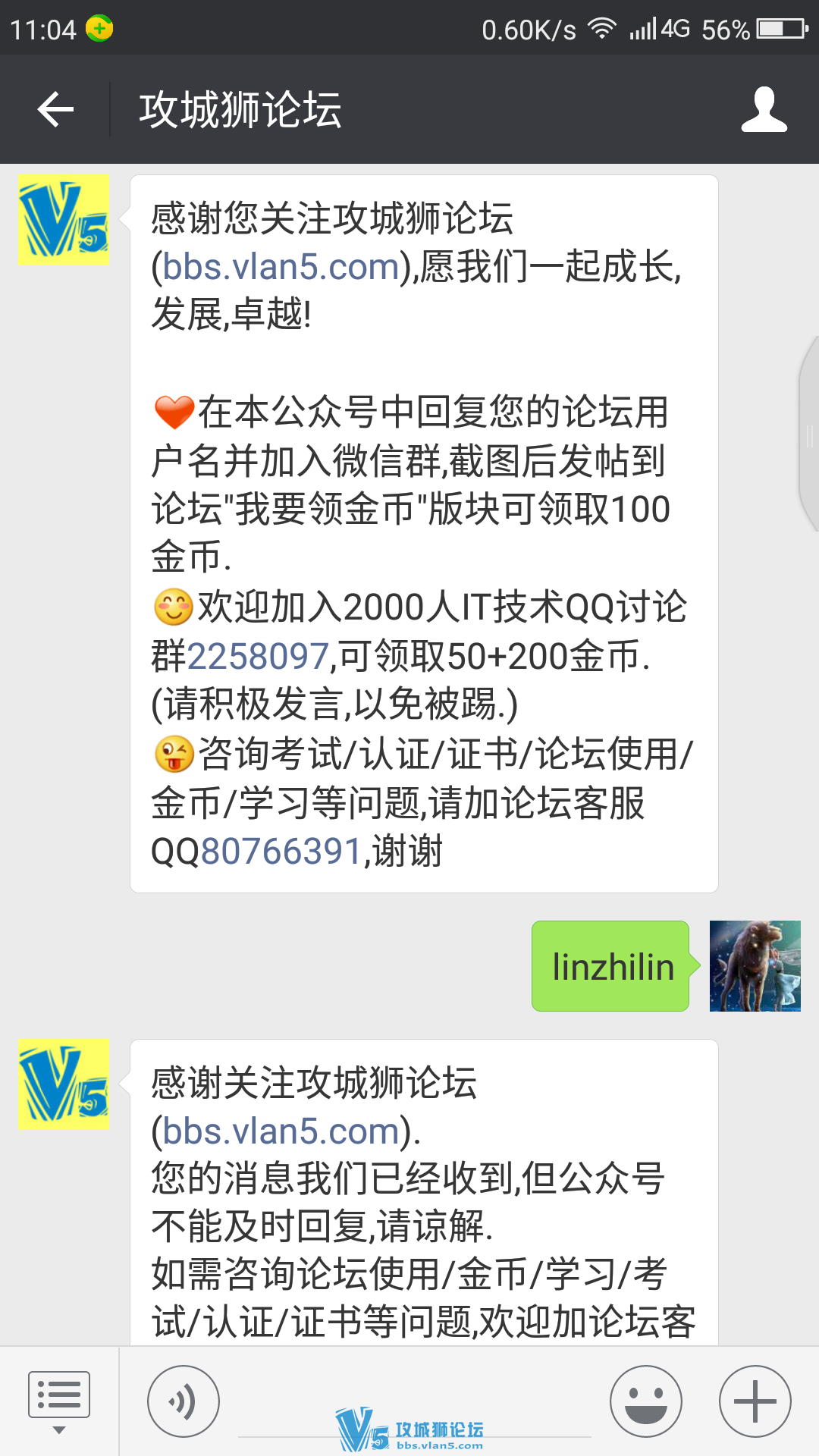
Task: Open the emoji picker
Action: point(645,1401)
